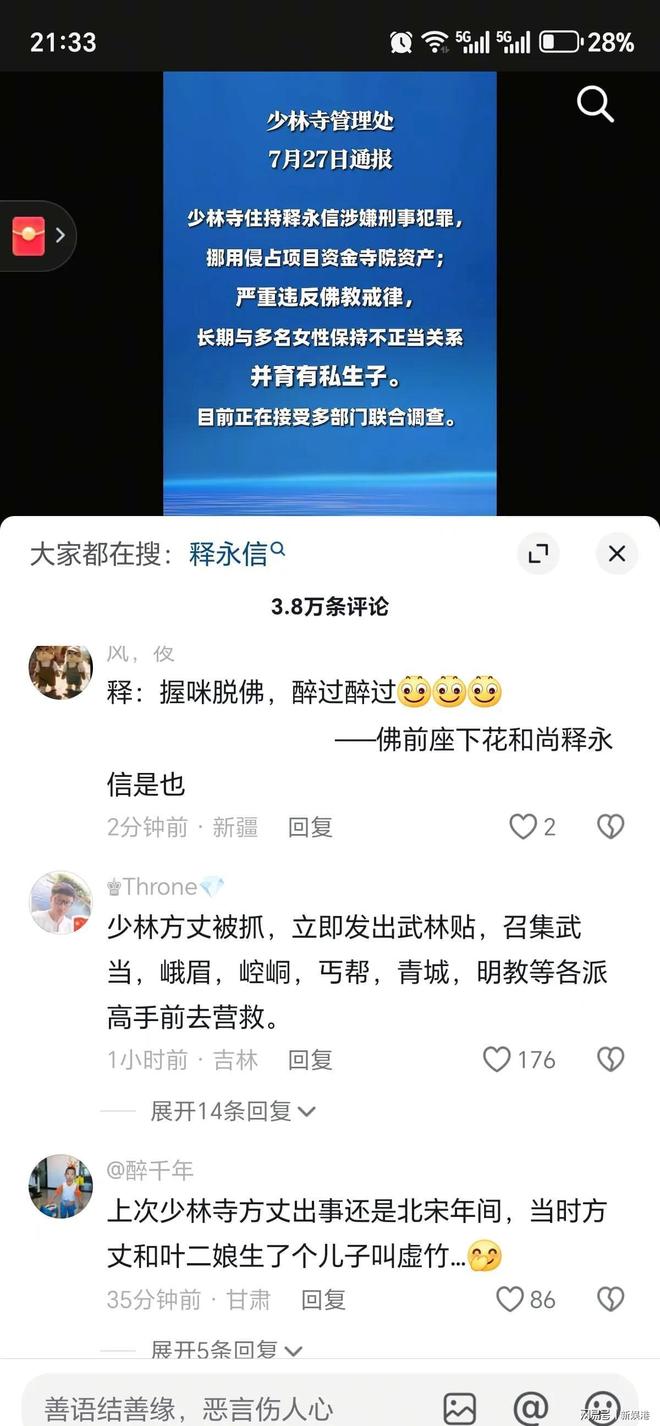Tap the comment input field 善语结善缘
The image size is (660, 1426).
point(225,1406)
